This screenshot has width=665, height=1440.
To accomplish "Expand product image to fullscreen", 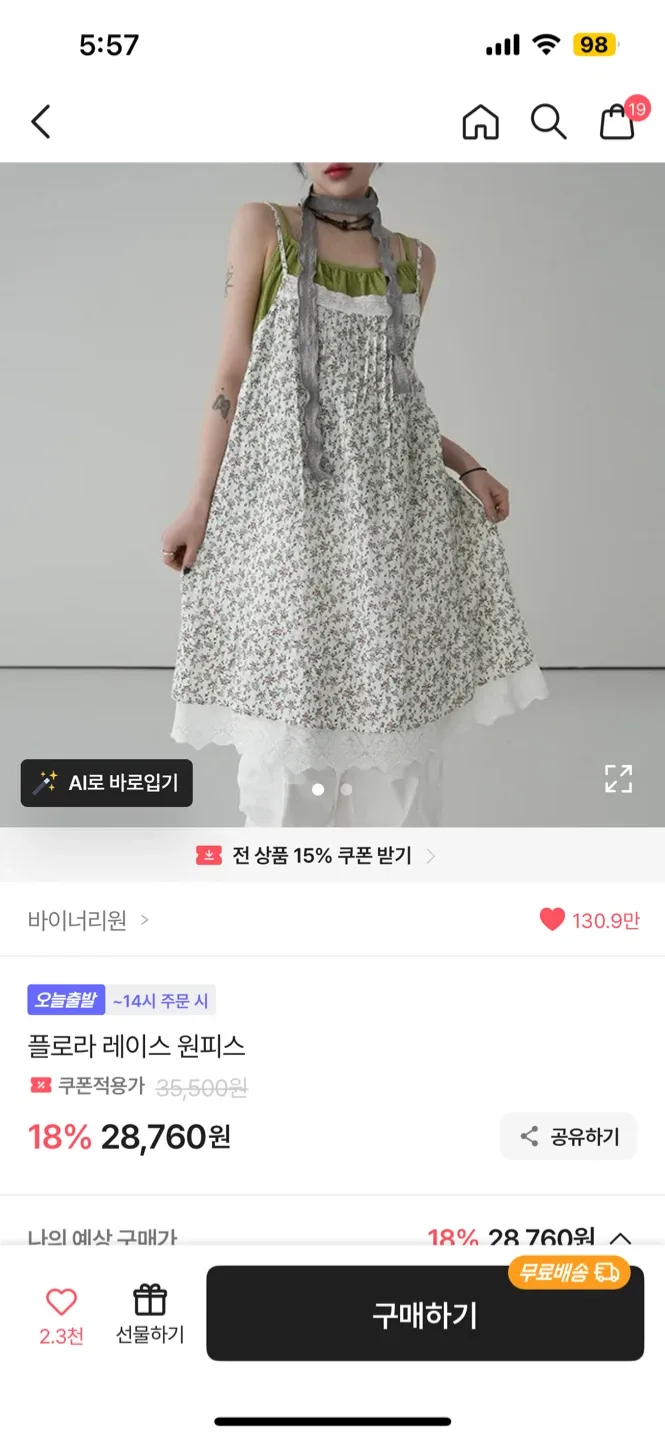I will point(618,779).
